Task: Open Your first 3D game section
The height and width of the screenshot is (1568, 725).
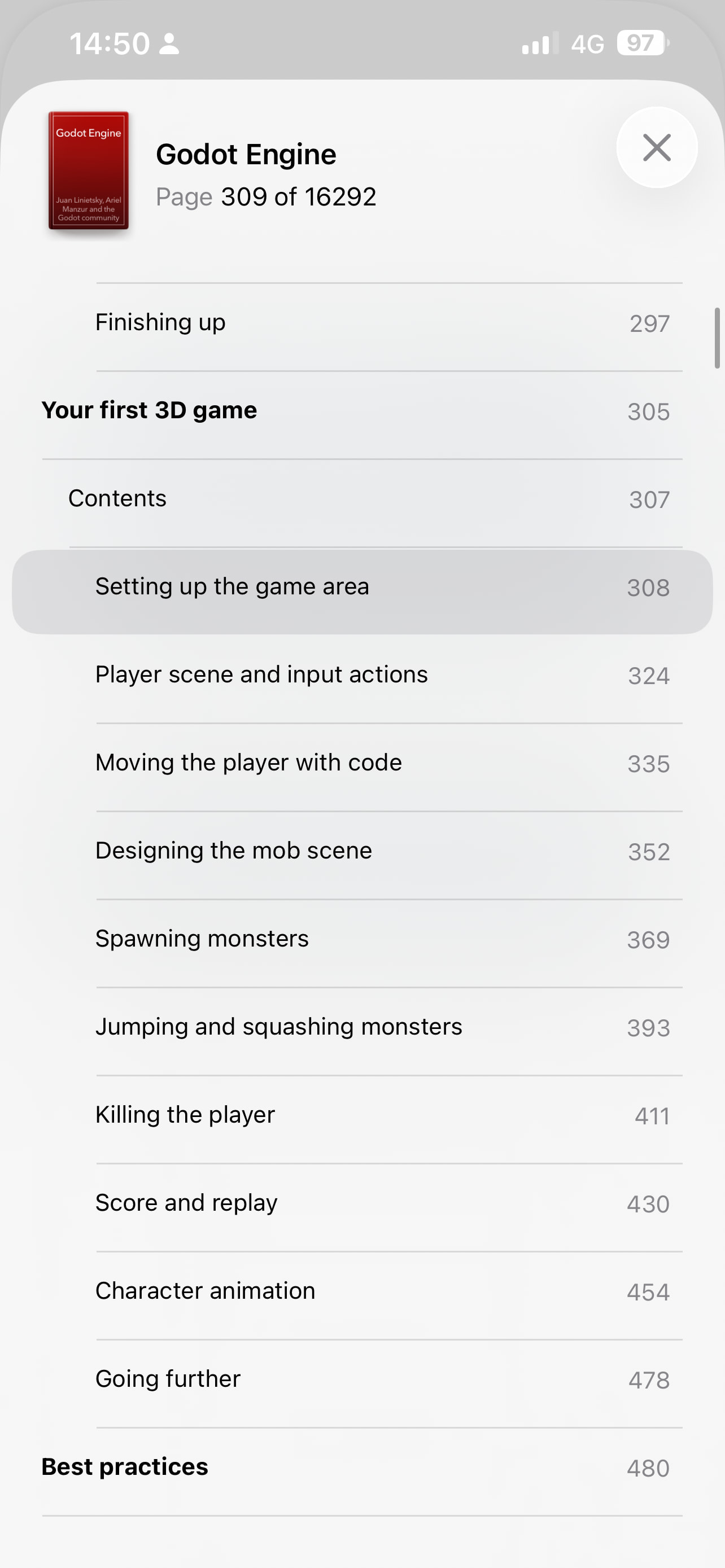Action: 362,411
